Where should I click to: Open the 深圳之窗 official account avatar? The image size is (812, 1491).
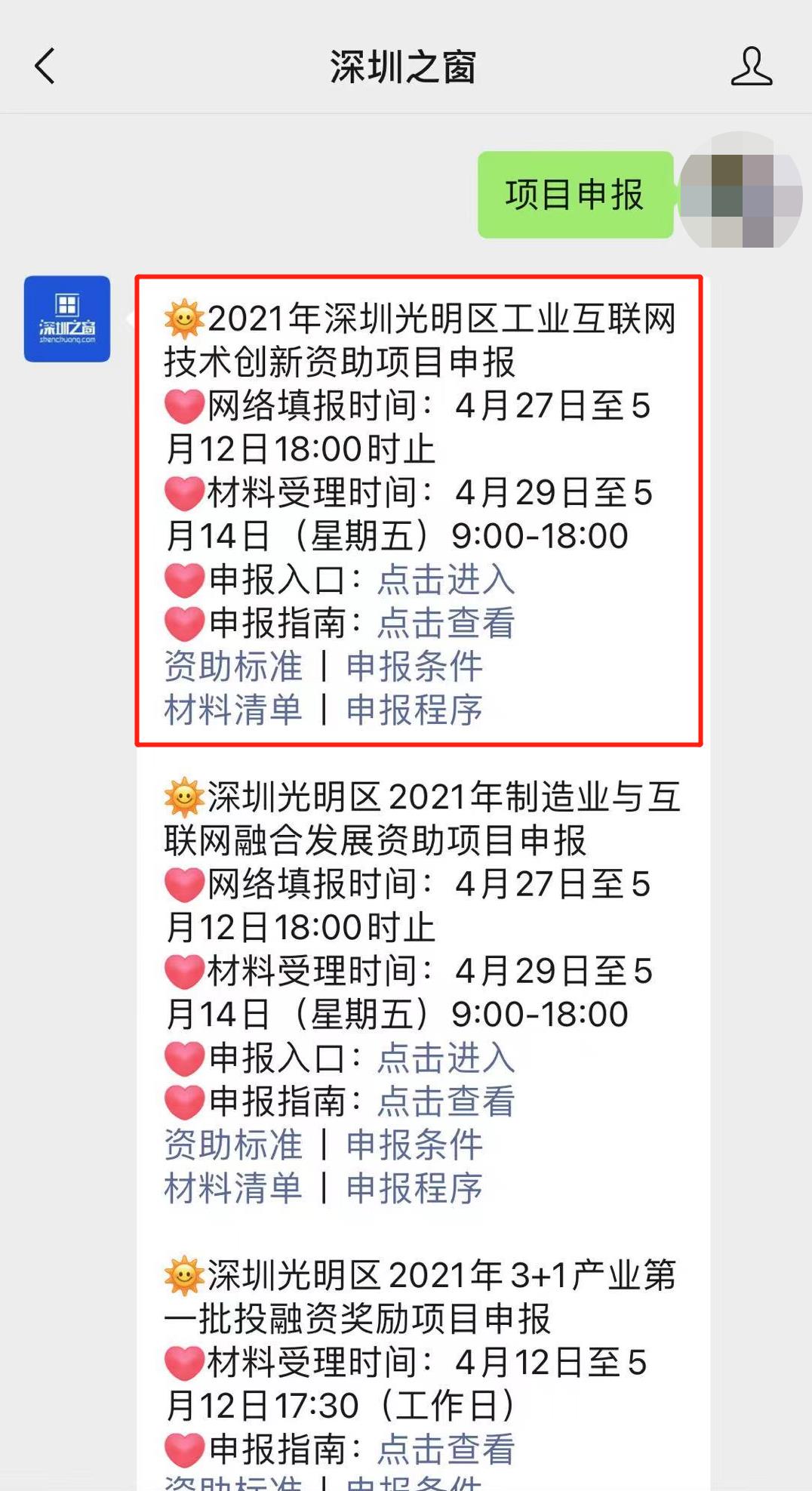(66, 319)
